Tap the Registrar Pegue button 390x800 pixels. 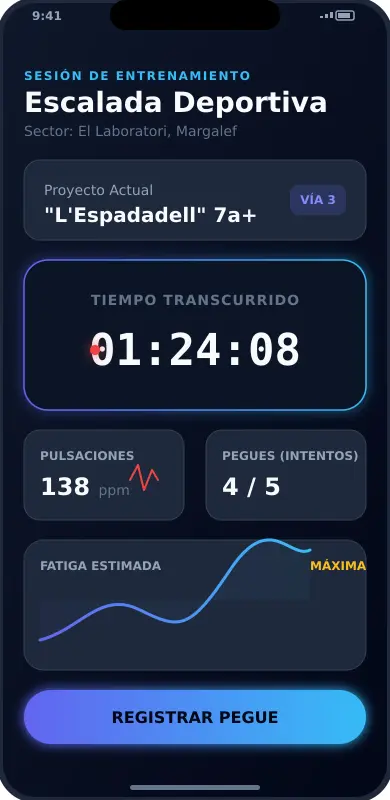tap(195, 717)
